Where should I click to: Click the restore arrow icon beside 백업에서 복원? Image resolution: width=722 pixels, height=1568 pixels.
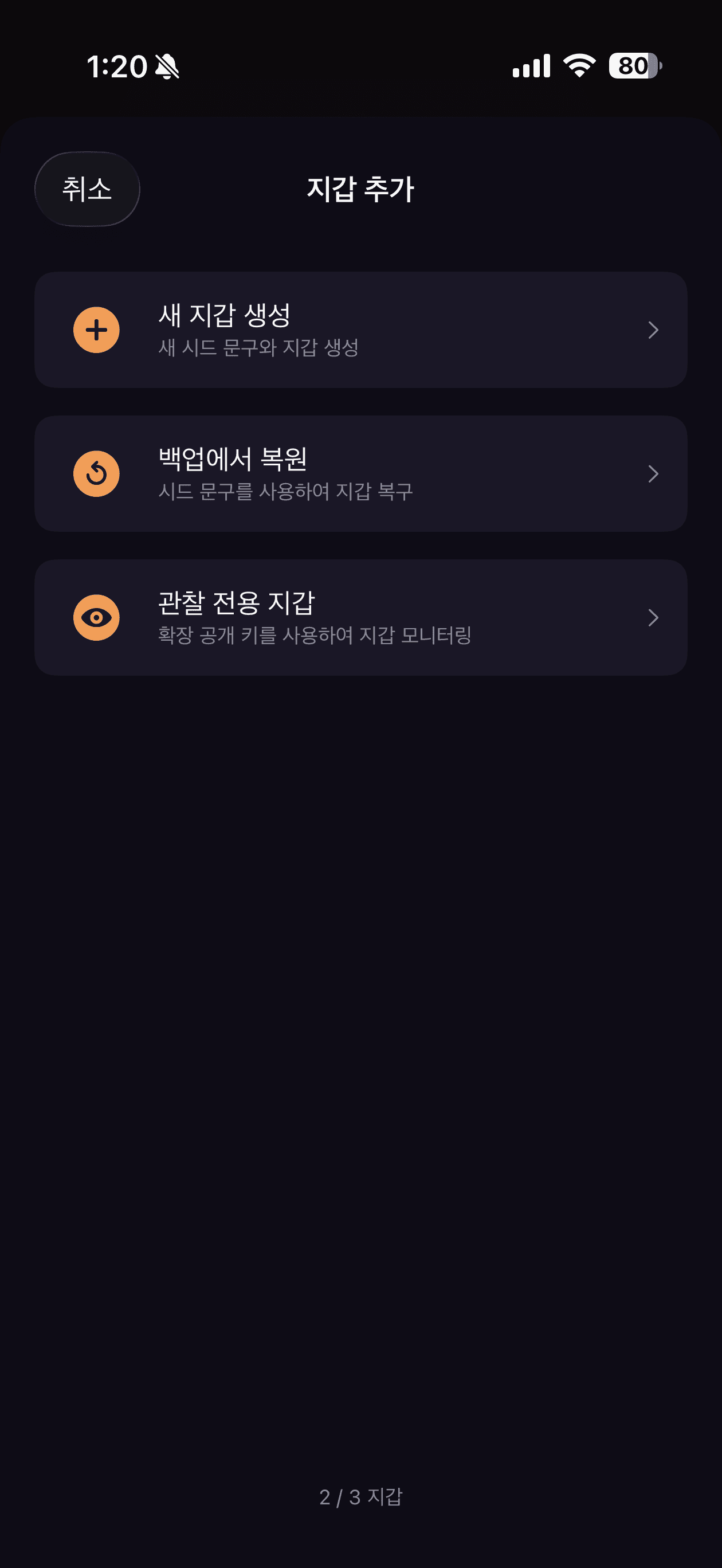(x=96, y=473)
